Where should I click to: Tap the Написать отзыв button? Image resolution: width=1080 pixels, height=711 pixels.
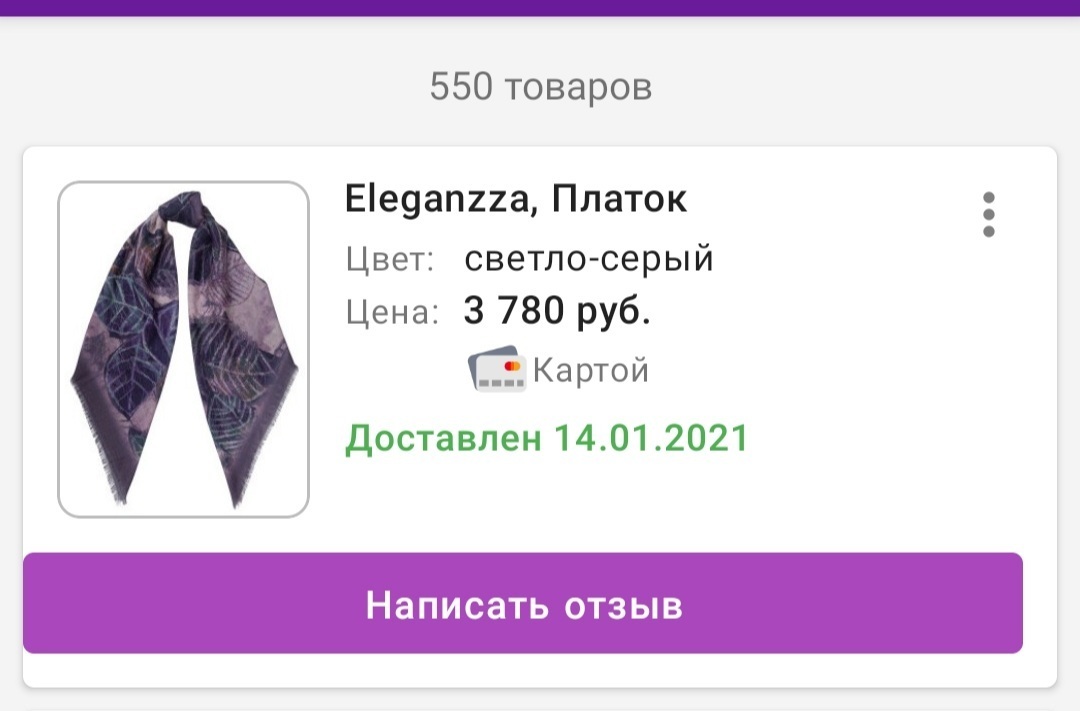(x=523, y=604)
